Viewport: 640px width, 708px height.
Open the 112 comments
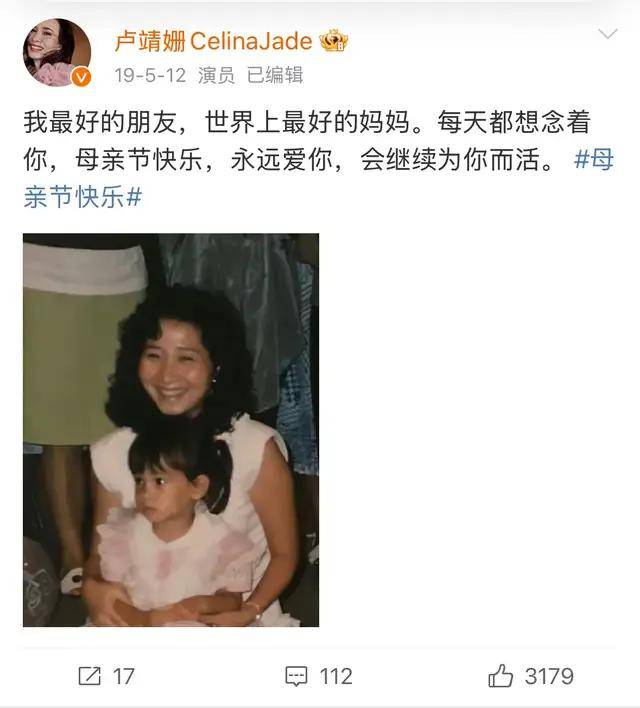pyautogui.click(x=319, y=677)
